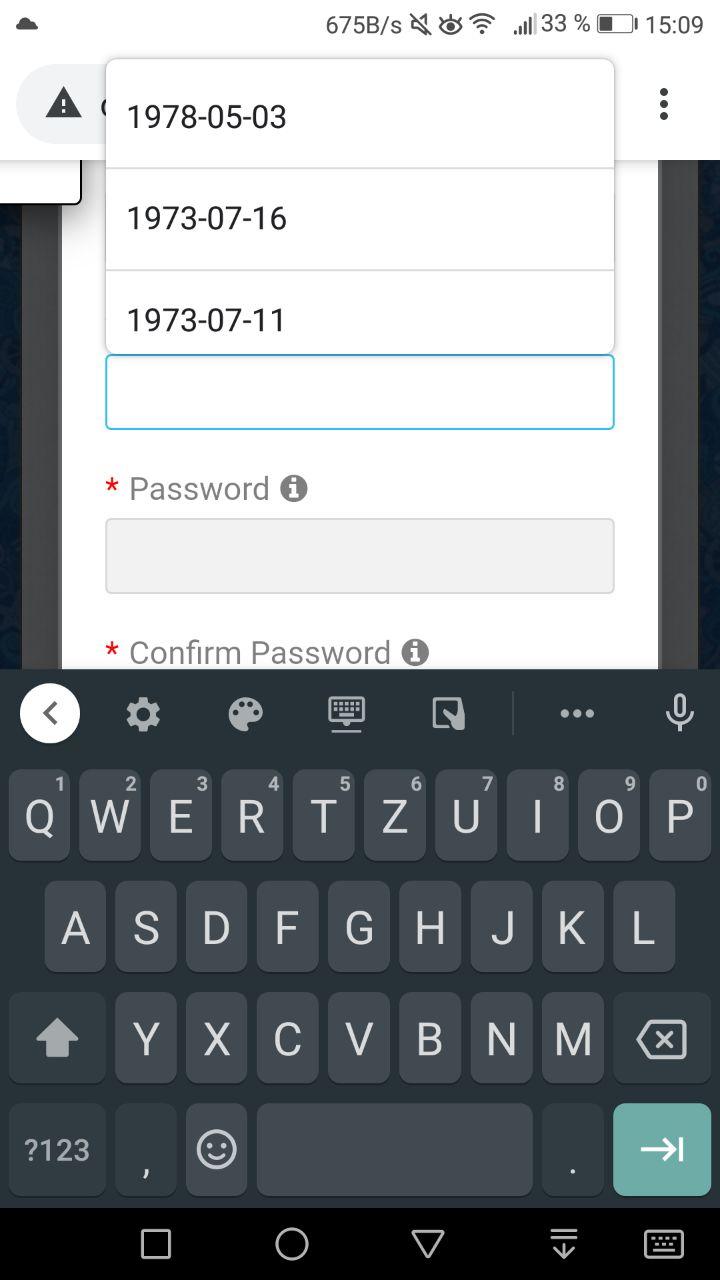Start voice input with the microphone
This screenshot has height=1280, width=720.
(x=679, y=713)
